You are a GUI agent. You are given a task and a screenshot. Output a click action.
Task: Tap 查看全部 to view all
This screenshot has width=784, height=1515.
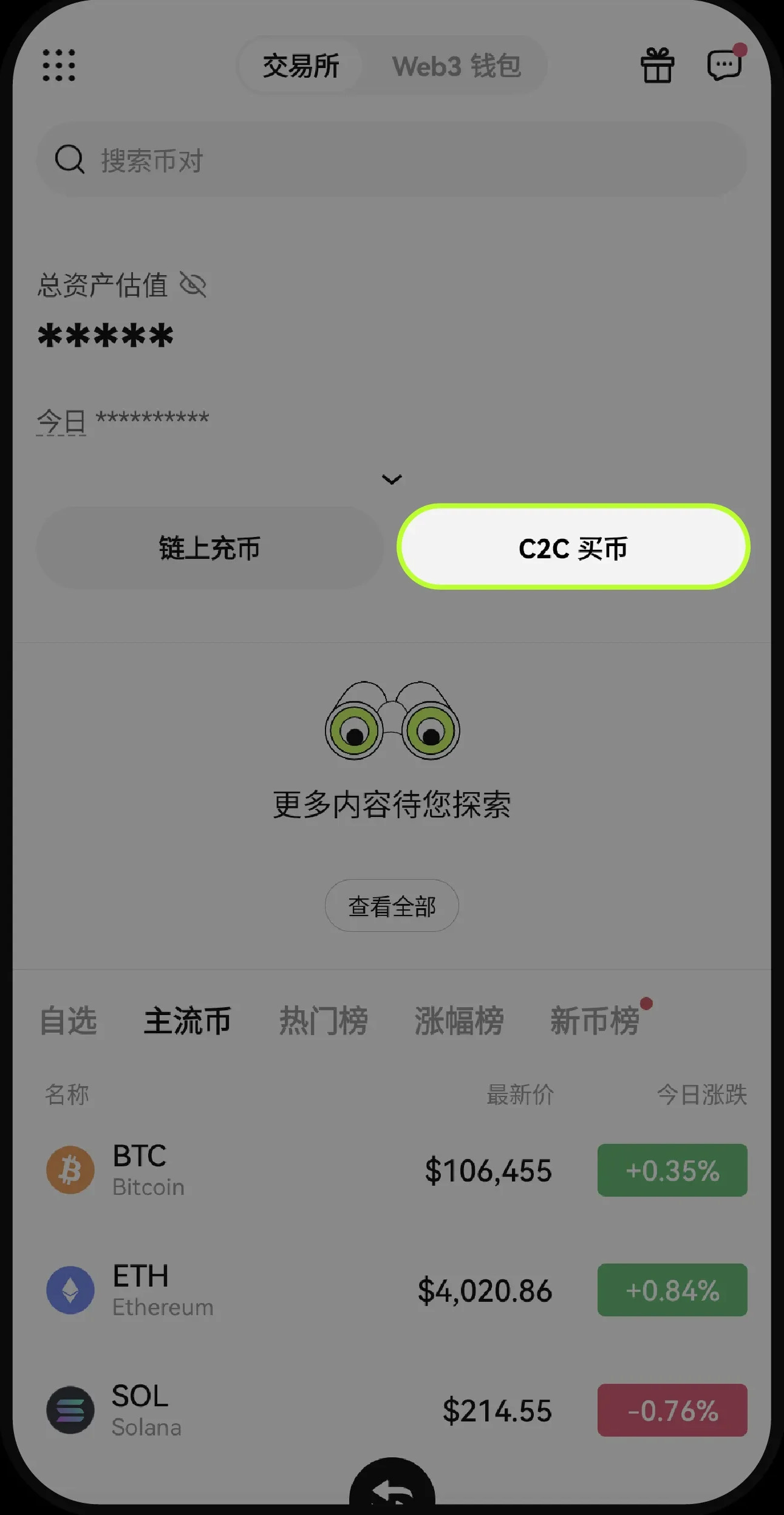click(392, 906)
